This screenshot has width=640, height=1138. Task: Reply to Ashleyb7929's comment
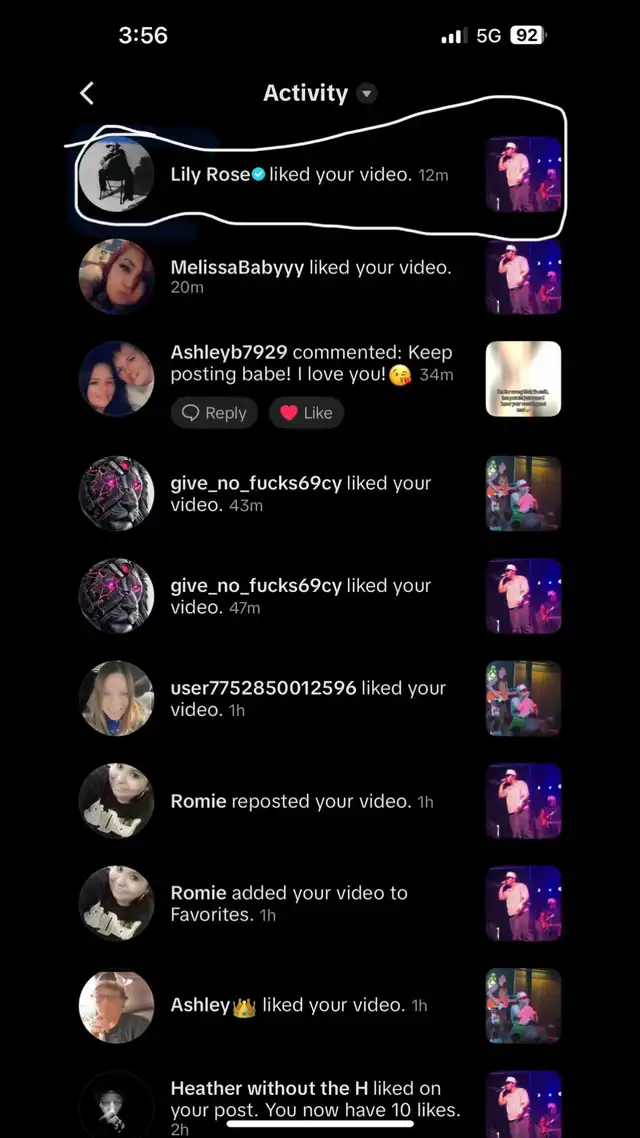click(214, 413)
